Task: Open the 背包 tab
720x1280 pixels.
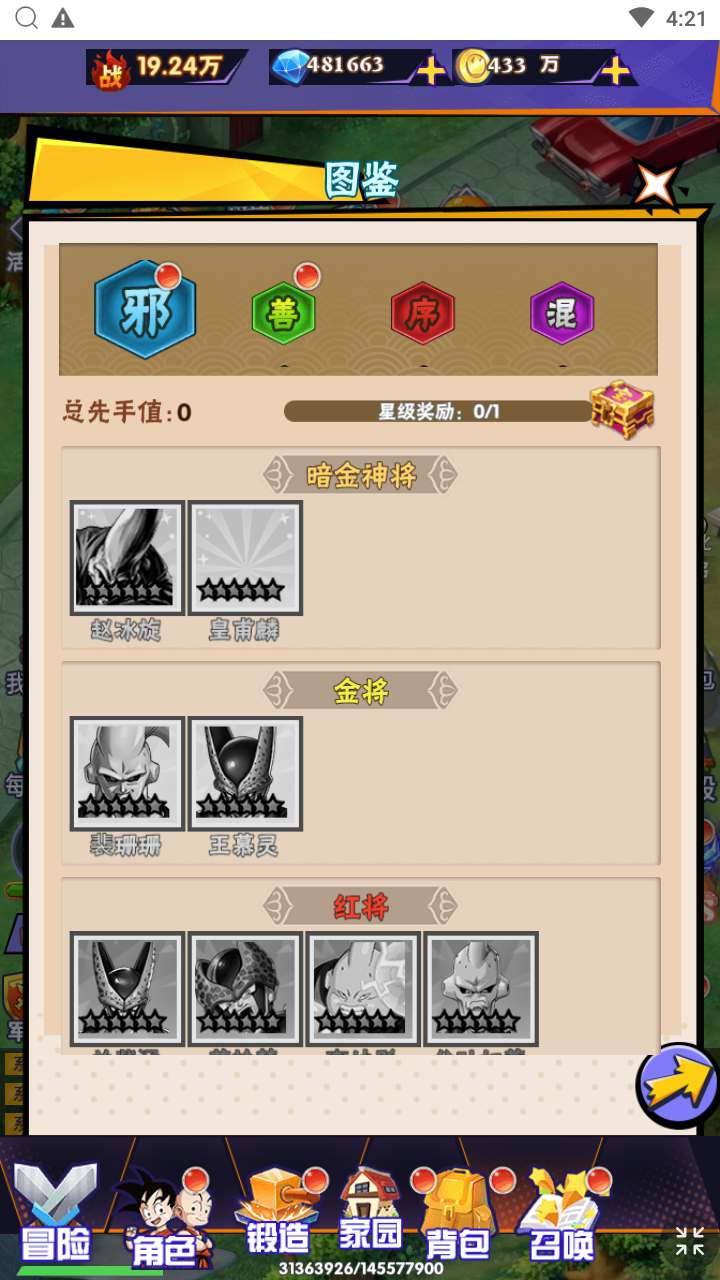Action: coord(458,1215)
